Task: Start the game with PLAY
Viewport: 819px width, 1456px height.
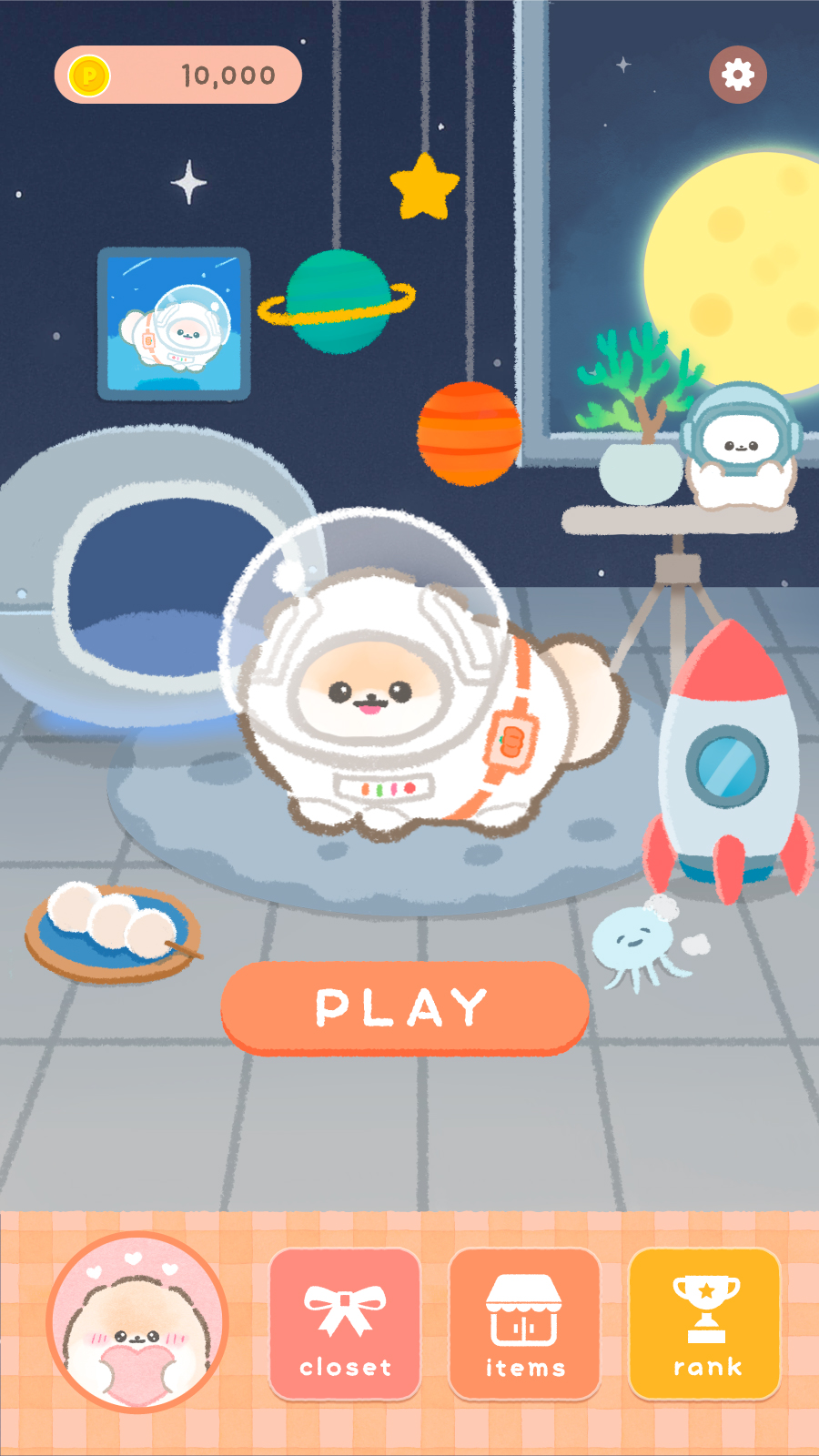Action: 404,1007
